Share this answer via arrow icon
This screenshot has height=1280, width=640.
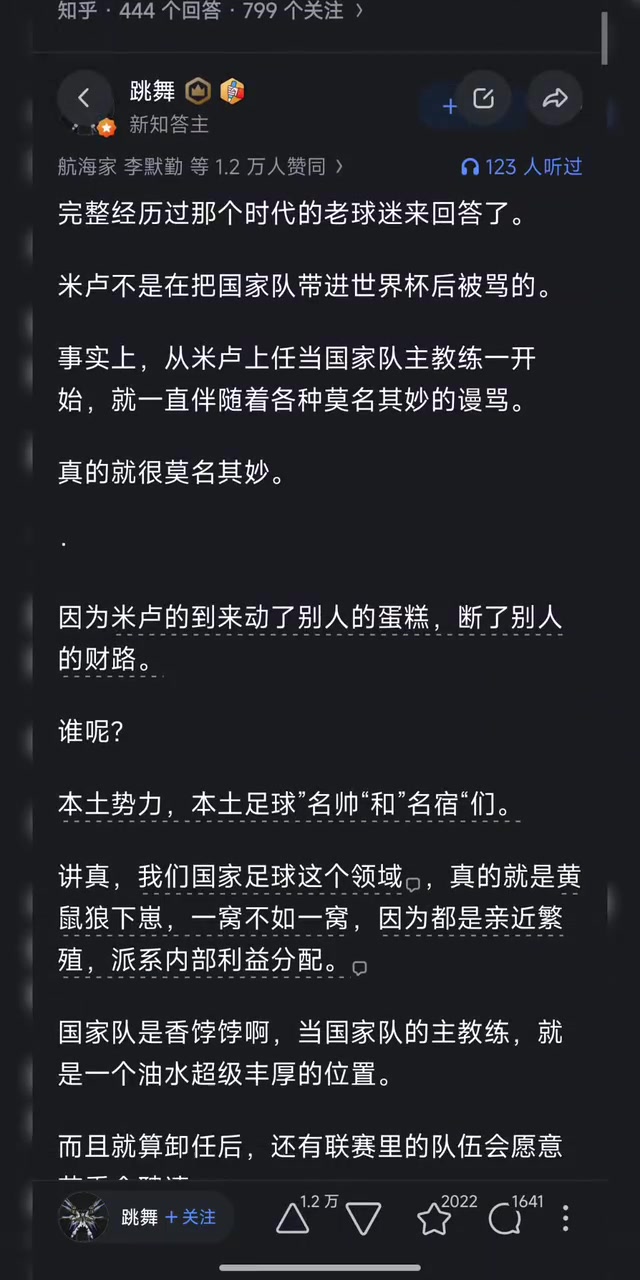(x=554, y=98)
